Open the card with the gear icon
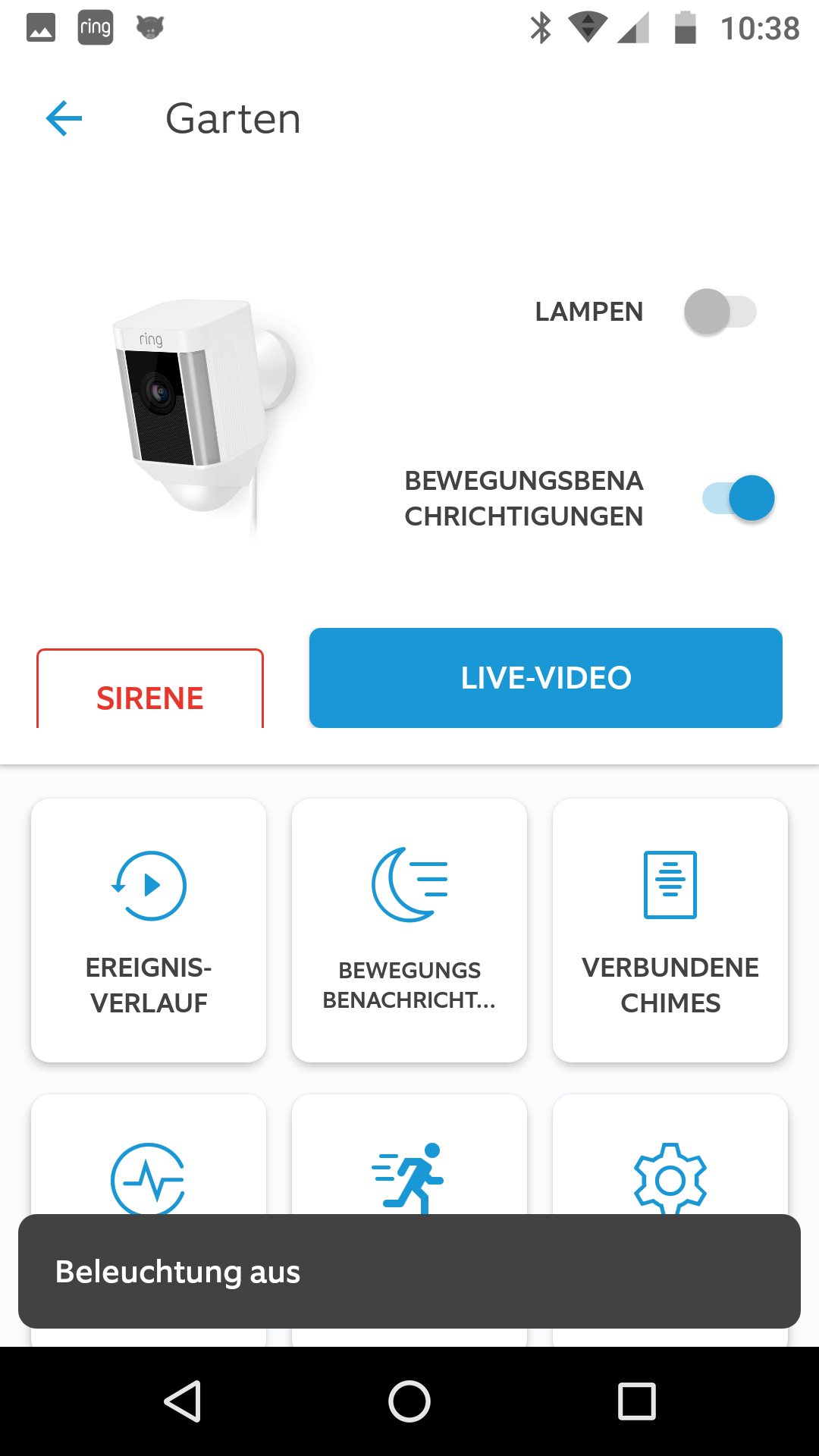Image resolution: width=819 pixels, height=1456 pixels. [x=670, y=1160]
